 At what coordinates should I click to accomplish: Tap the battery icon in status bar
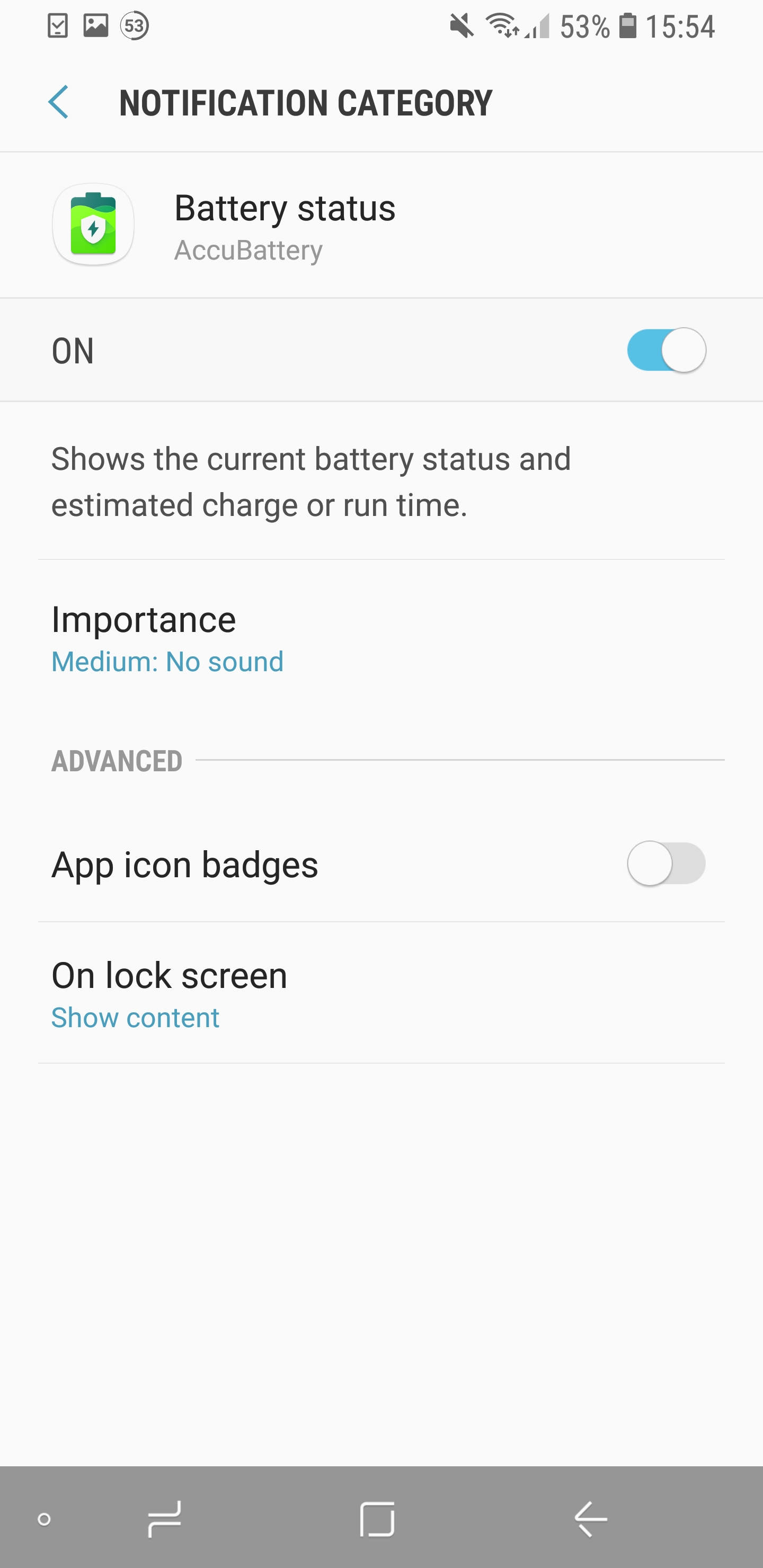tap(627, 25)
